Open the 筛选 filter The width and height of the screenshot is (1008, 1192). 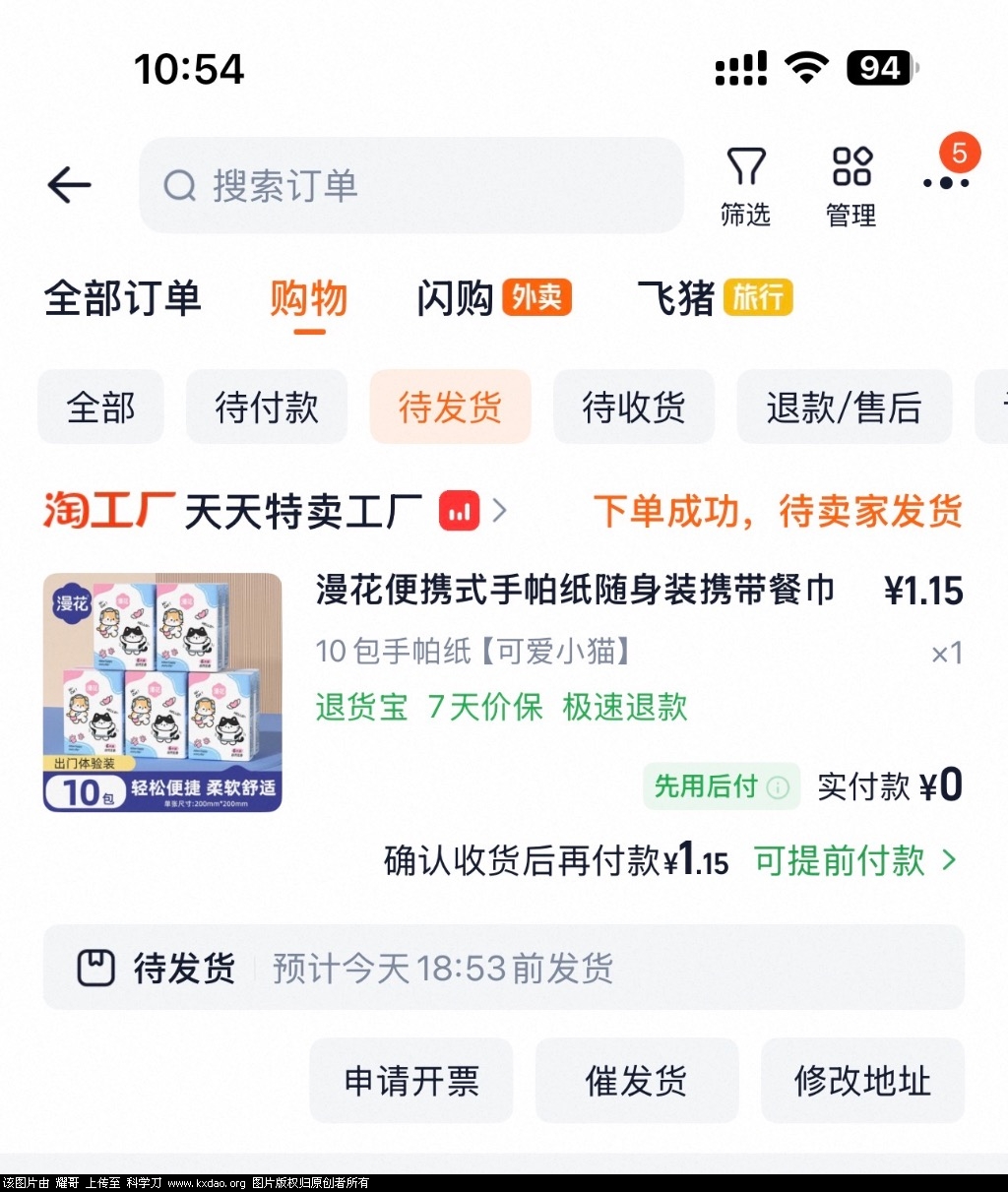pos(745,187)
